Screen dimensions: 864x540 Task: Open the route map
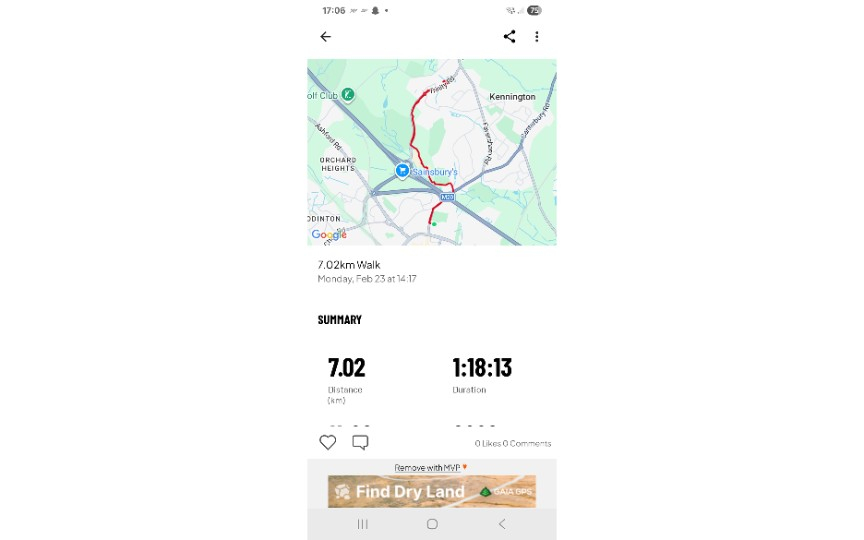click(431, 152)
